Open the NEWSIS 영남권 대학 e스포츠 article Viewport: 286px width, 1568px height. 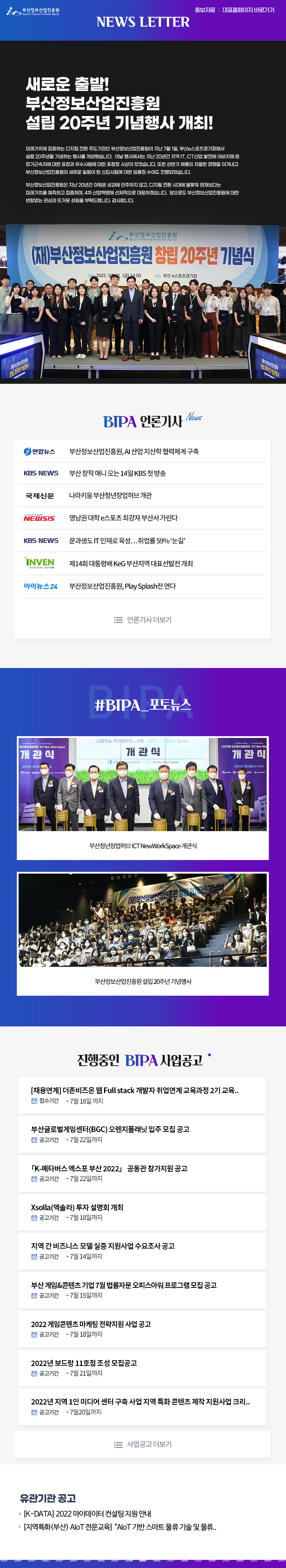tap(123, 517)
